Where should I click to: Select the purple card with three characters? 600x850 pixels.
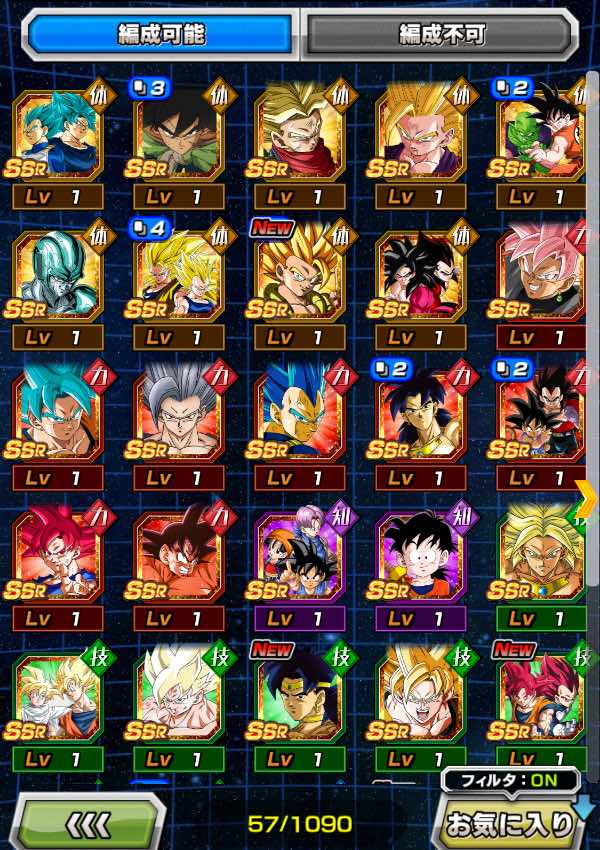coord(300,555)
